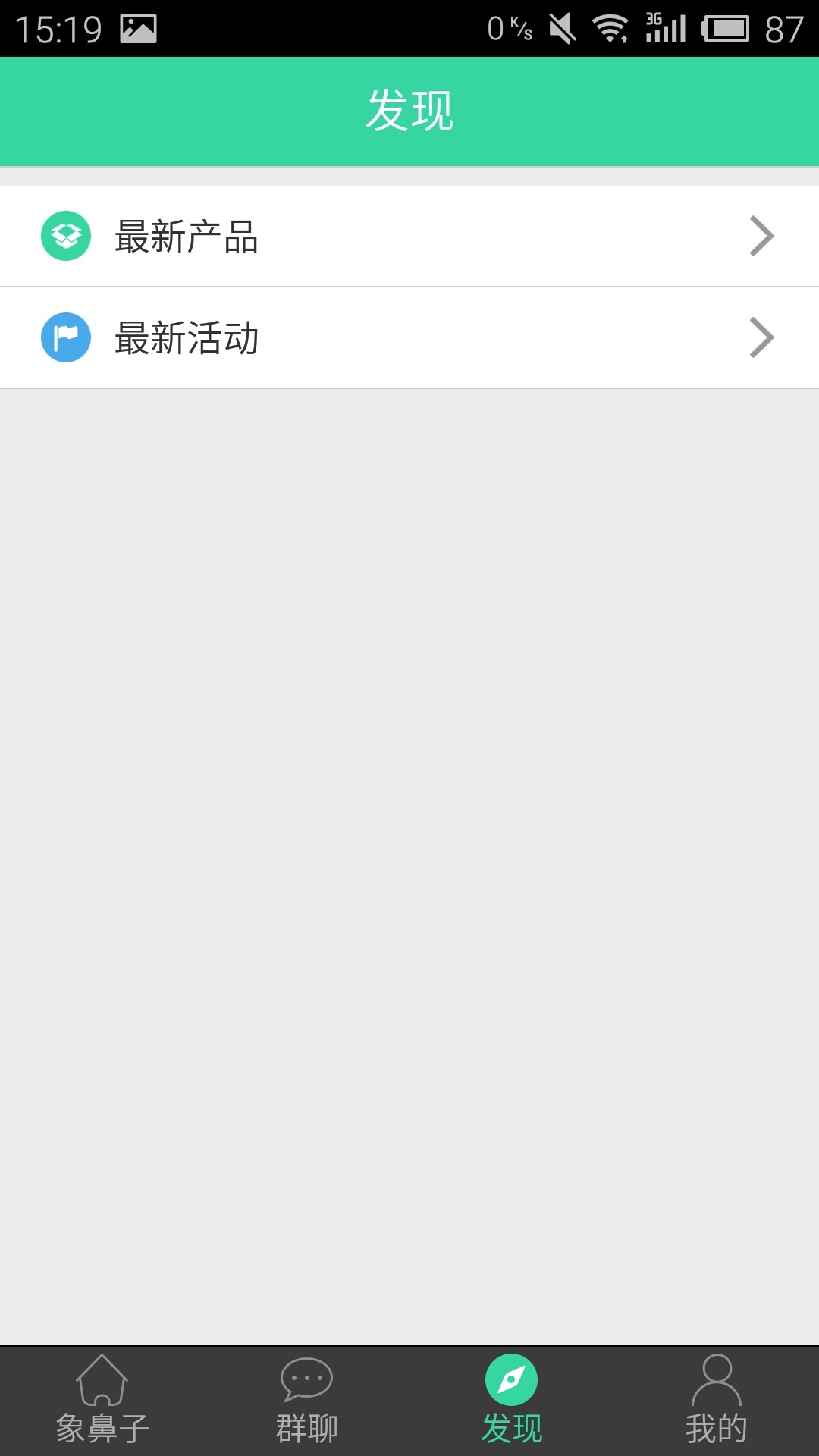Tap the blue flag icon beside 最新活动
The height and width of the screenshot is (1456, 819).
pyautogui.click(x=66, y=337)
